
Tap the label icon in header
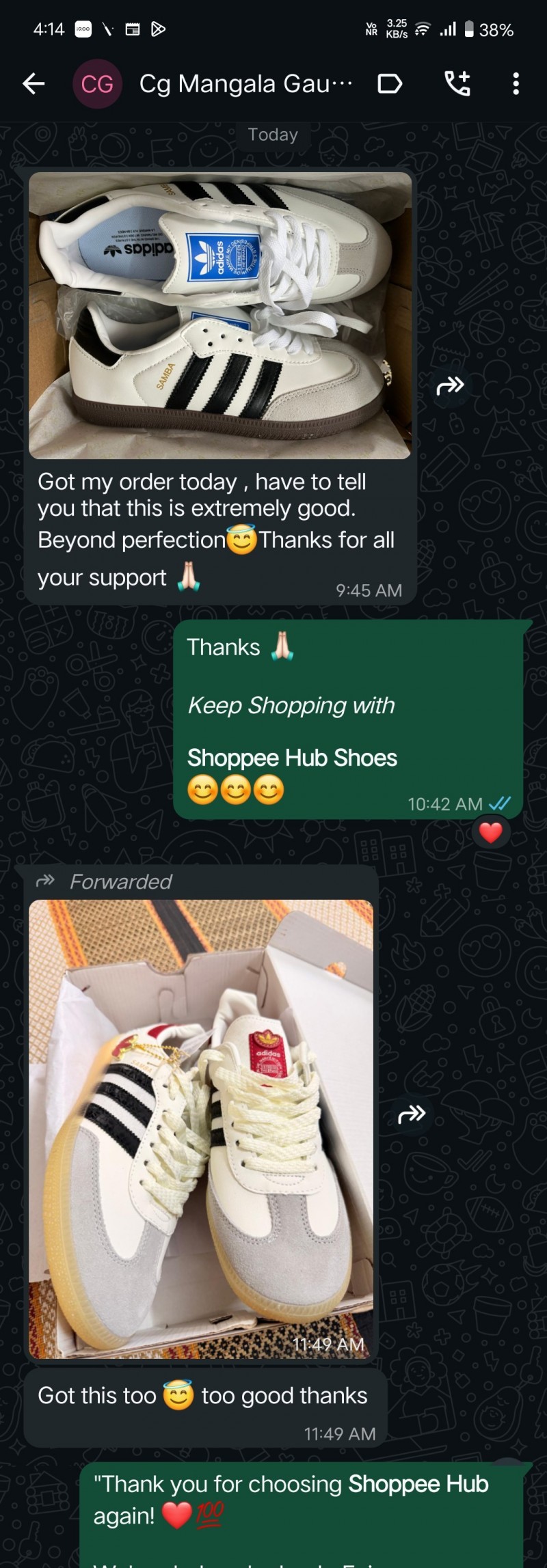click(390, 84)
